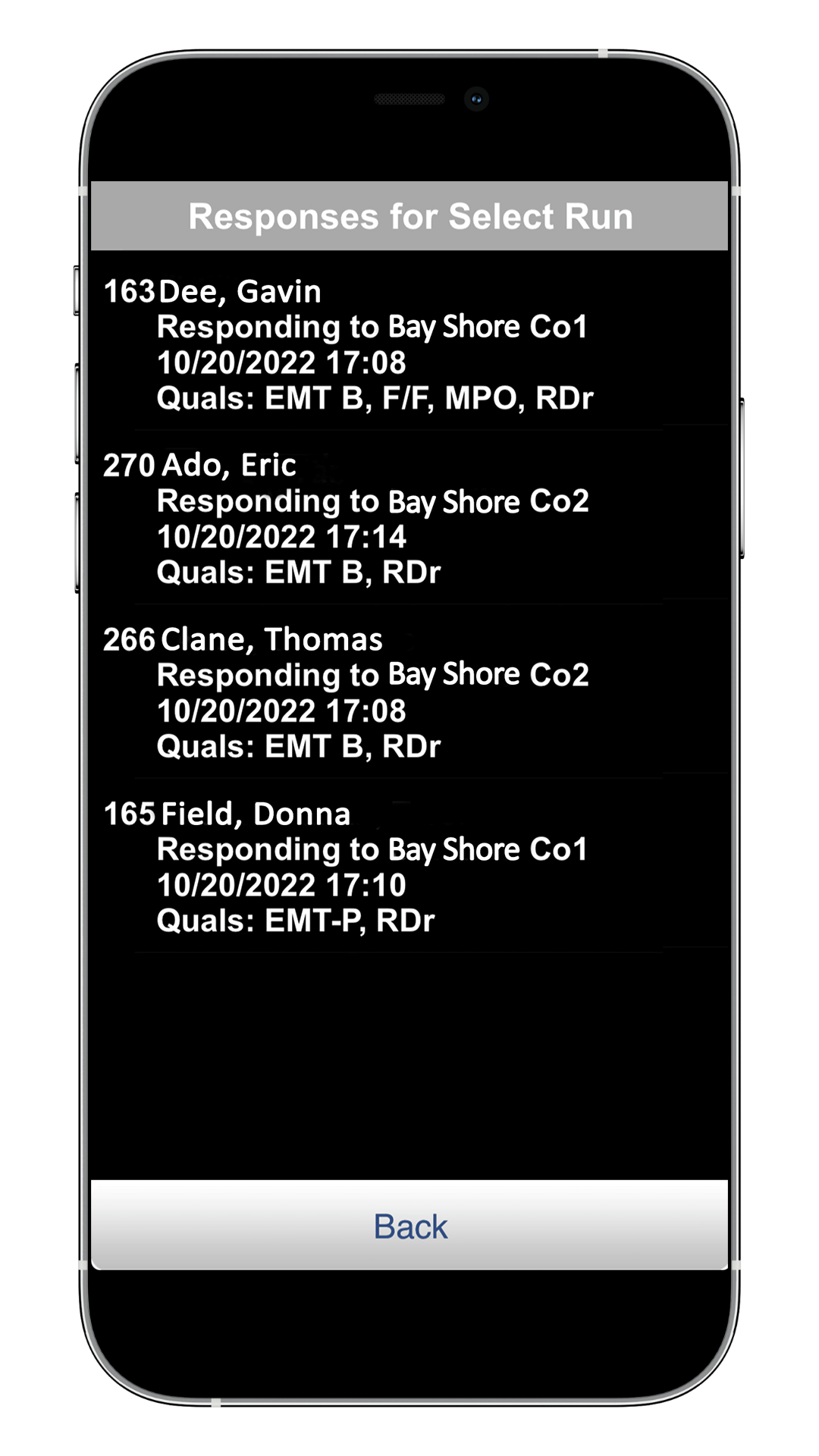Viewport: 819px width, 1456px height.
Task: View Donna Field's response details
Action: click(x=409, y=867)
